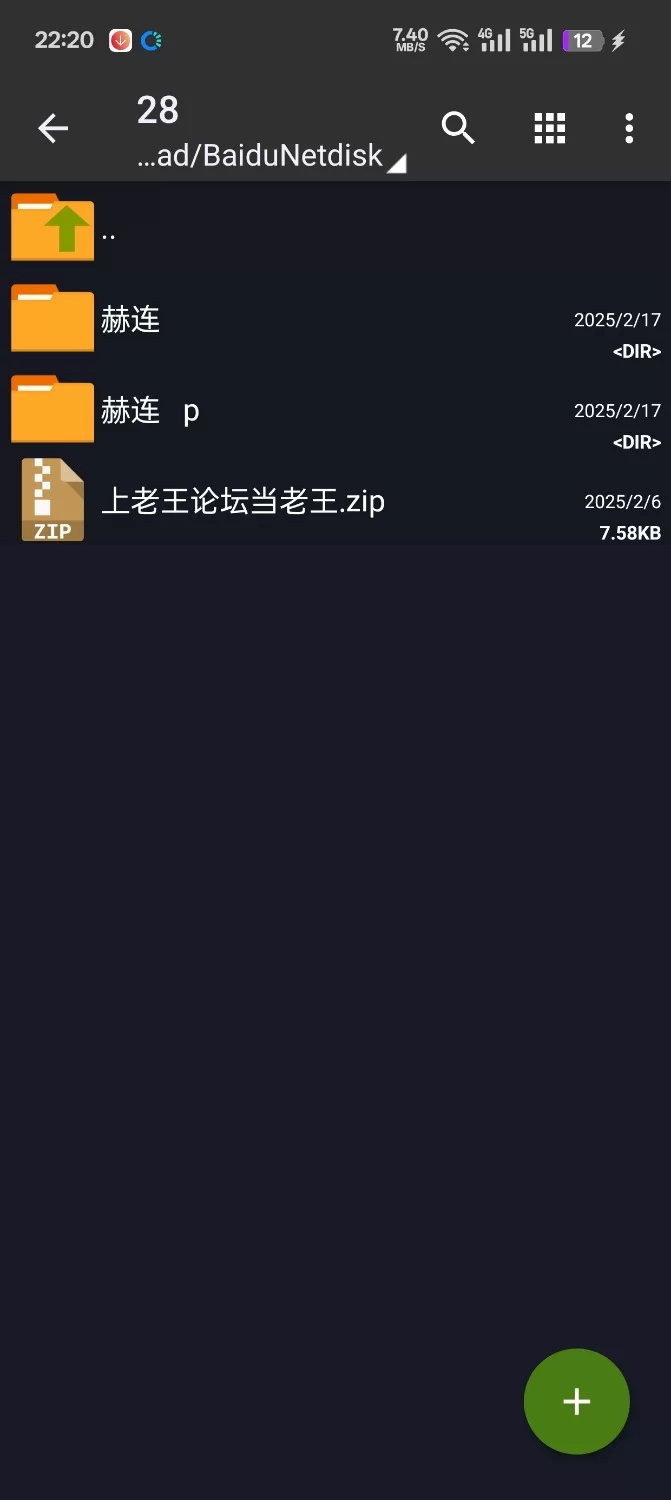Go up to the parent folder
Image resolution: width=671 pixels, height=1500 pixels.
pyautogui.click(x=335, y=228)
